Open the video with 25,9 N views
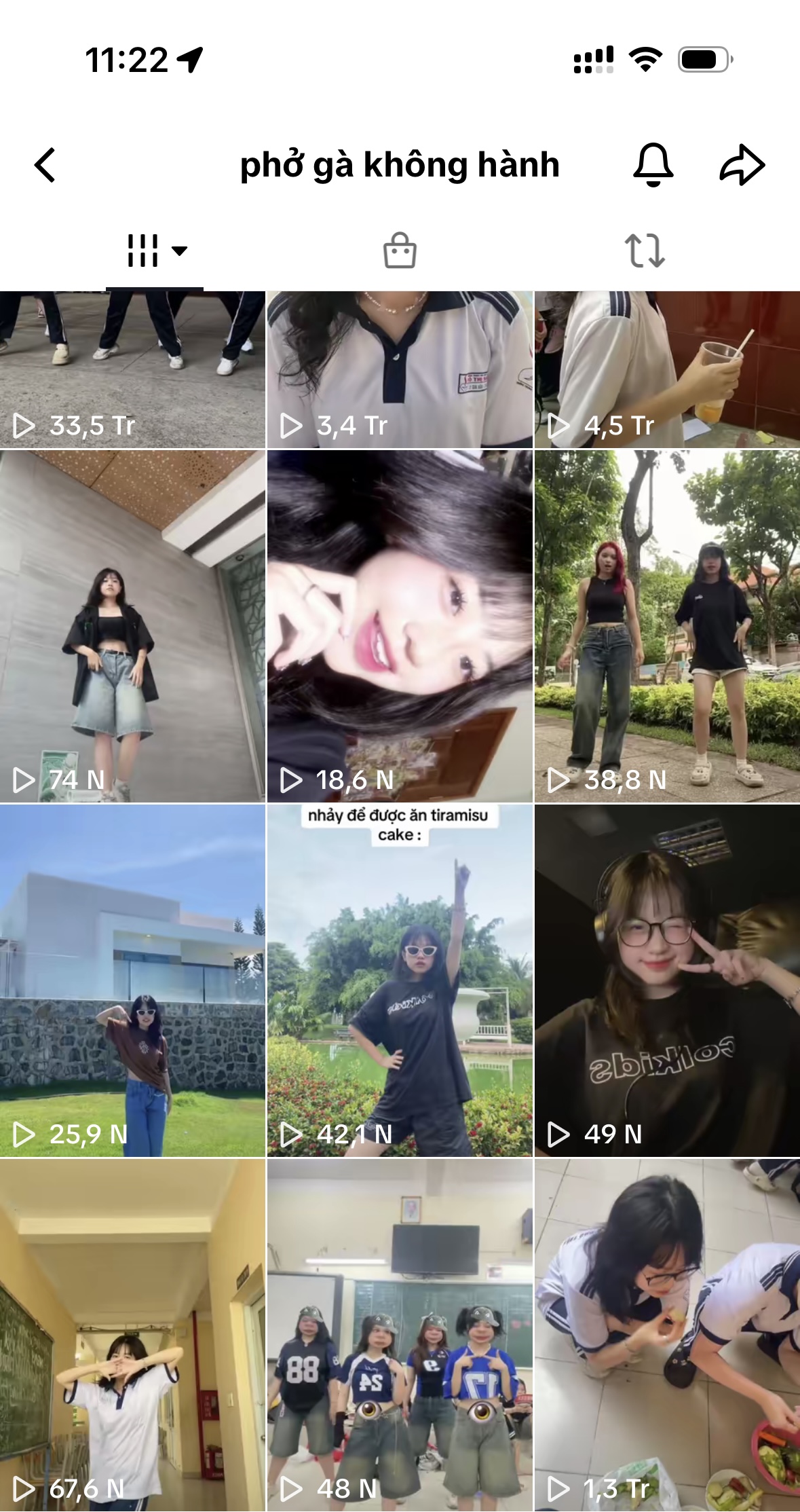The image size is (800, 1512). 132,980
